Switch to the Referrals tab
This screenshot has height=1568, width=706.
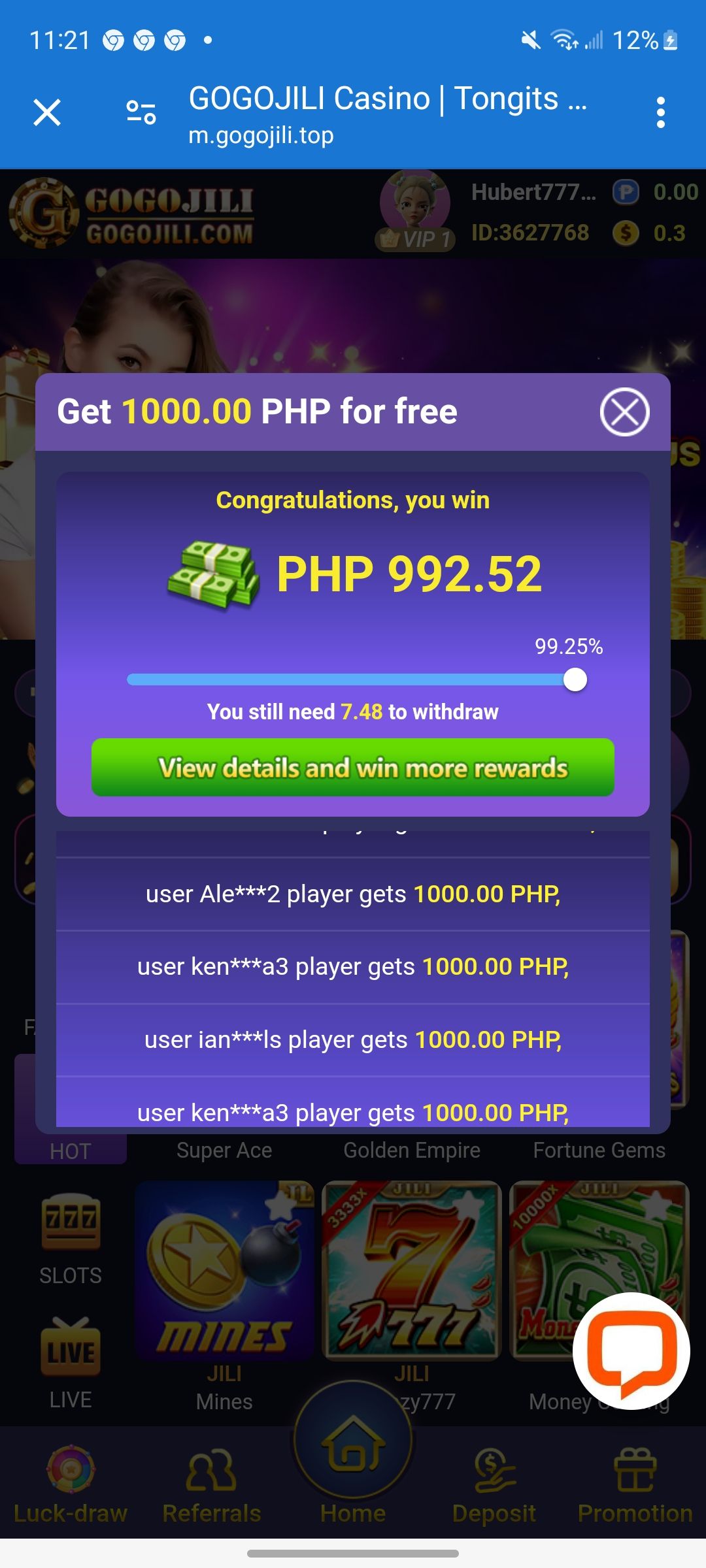tap(212, 1484)
